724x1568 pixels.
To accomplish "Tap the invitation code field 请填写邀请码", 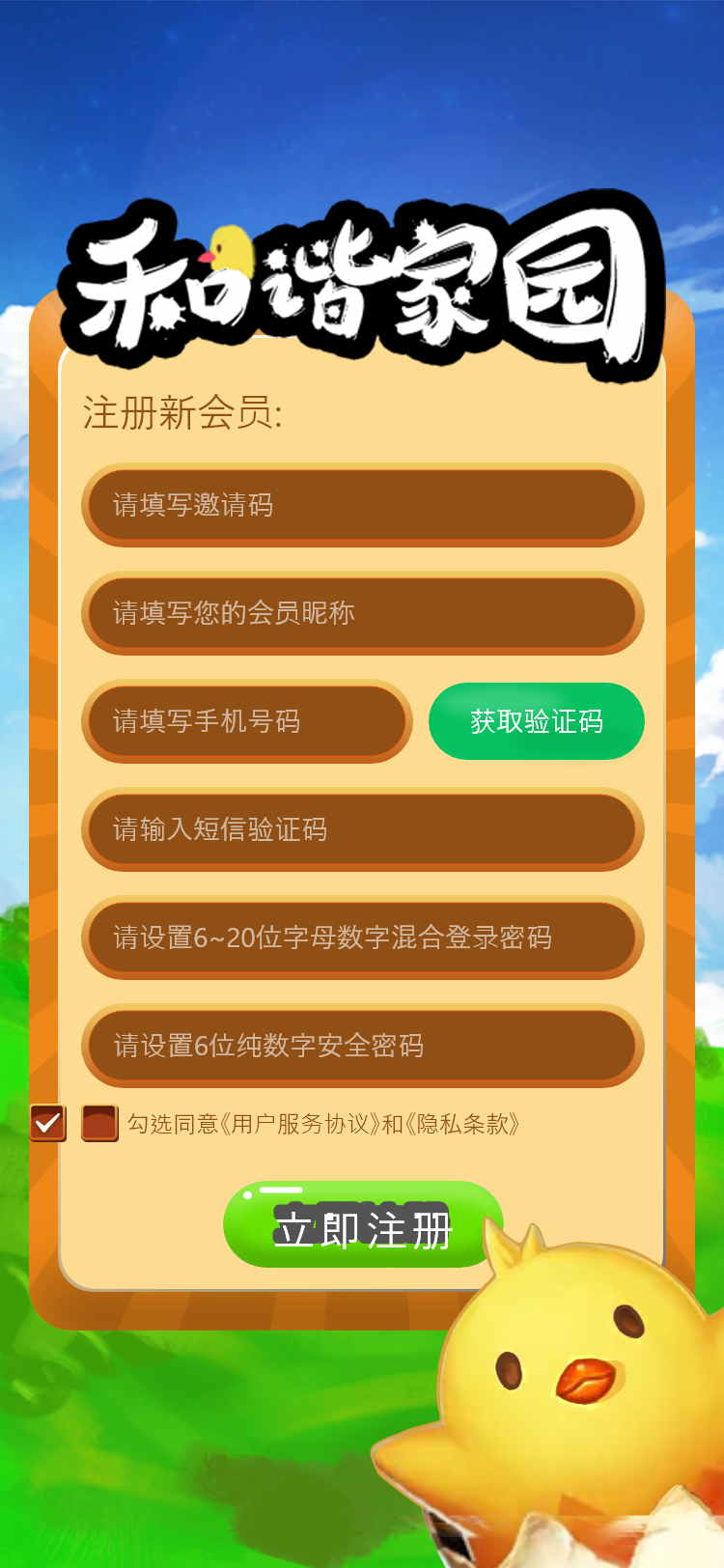I will pos(362,505).
